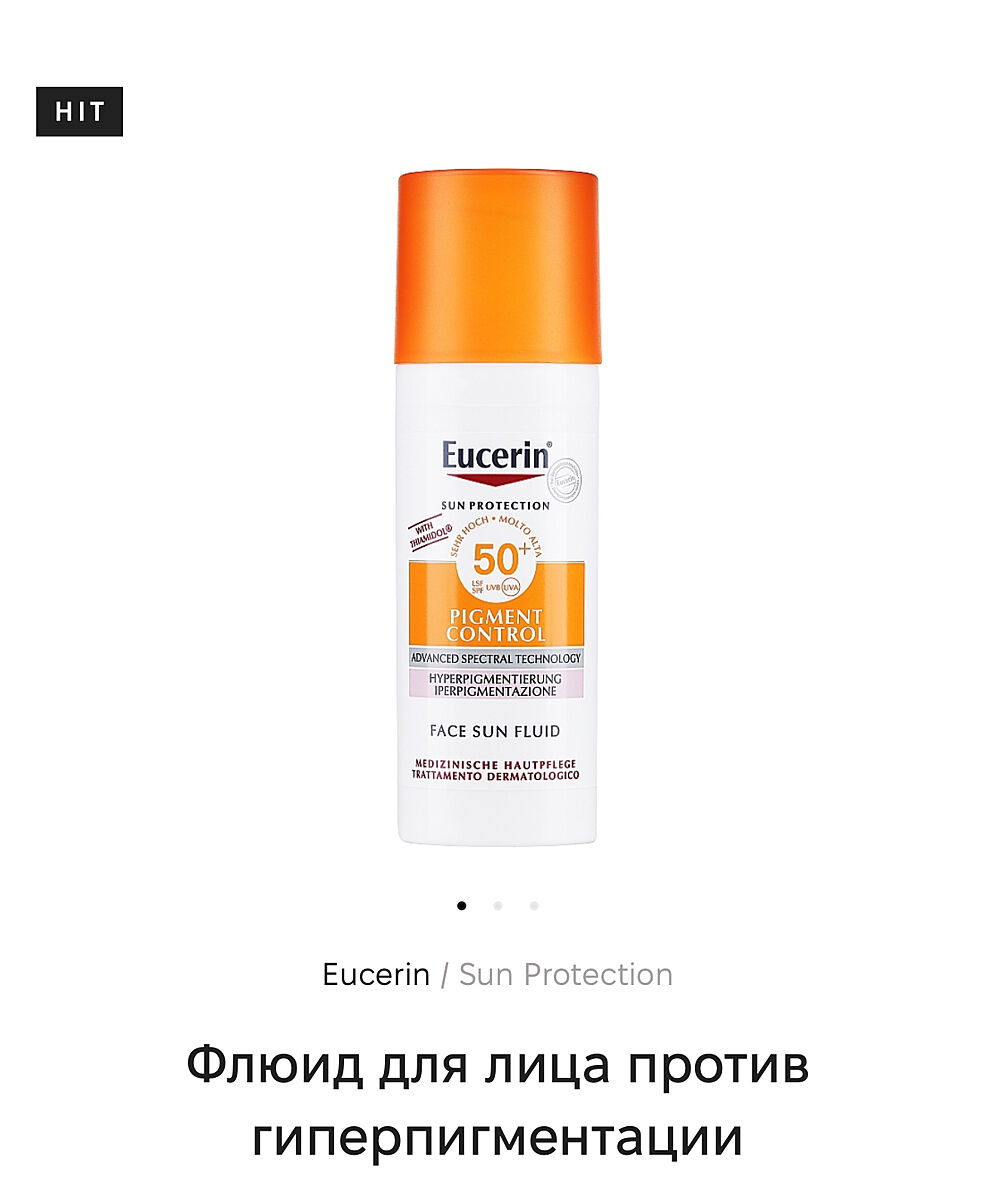
Task: Open the Eucerin product image
Action: point(497,510)
